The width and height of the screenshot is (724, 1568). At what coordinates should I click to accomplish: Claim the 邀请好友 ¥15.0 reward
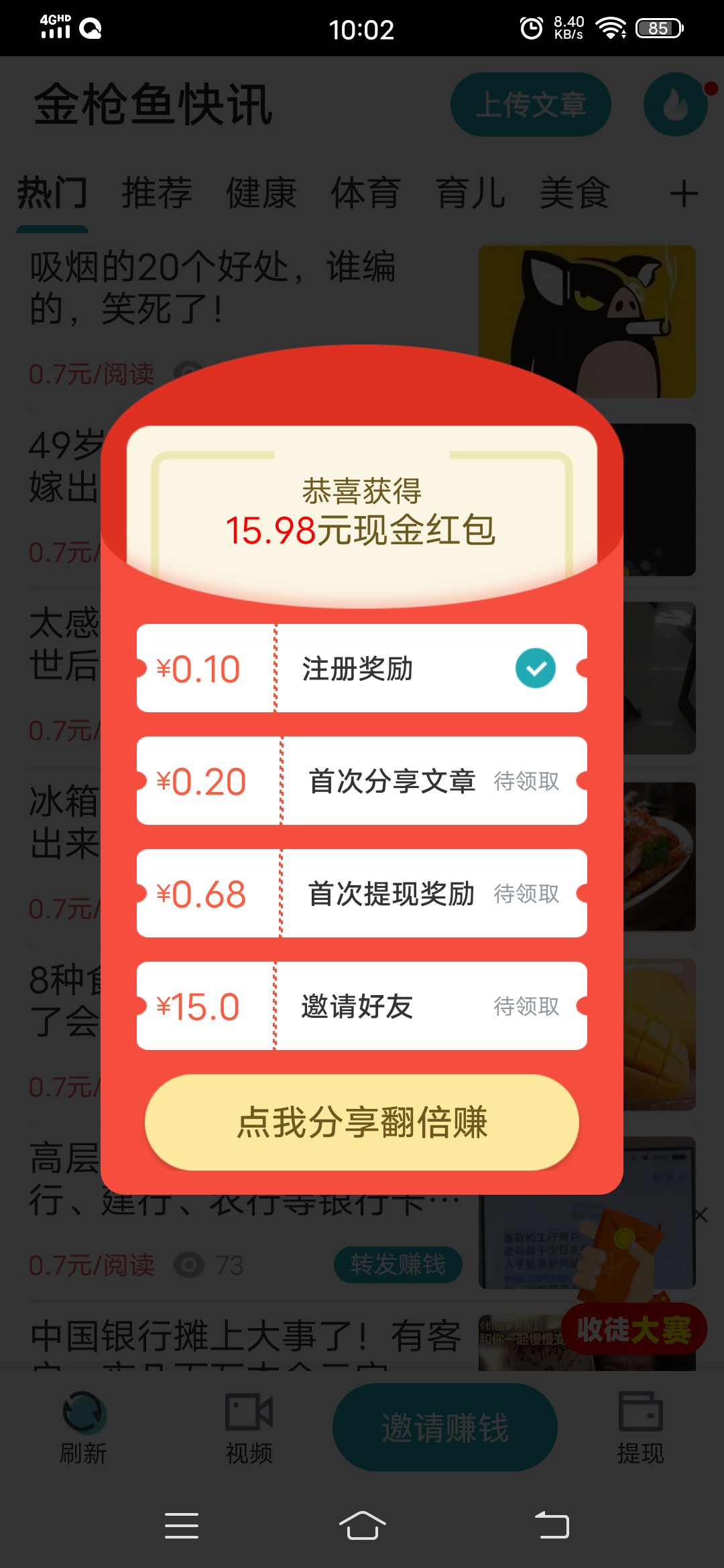[526, 1006]
